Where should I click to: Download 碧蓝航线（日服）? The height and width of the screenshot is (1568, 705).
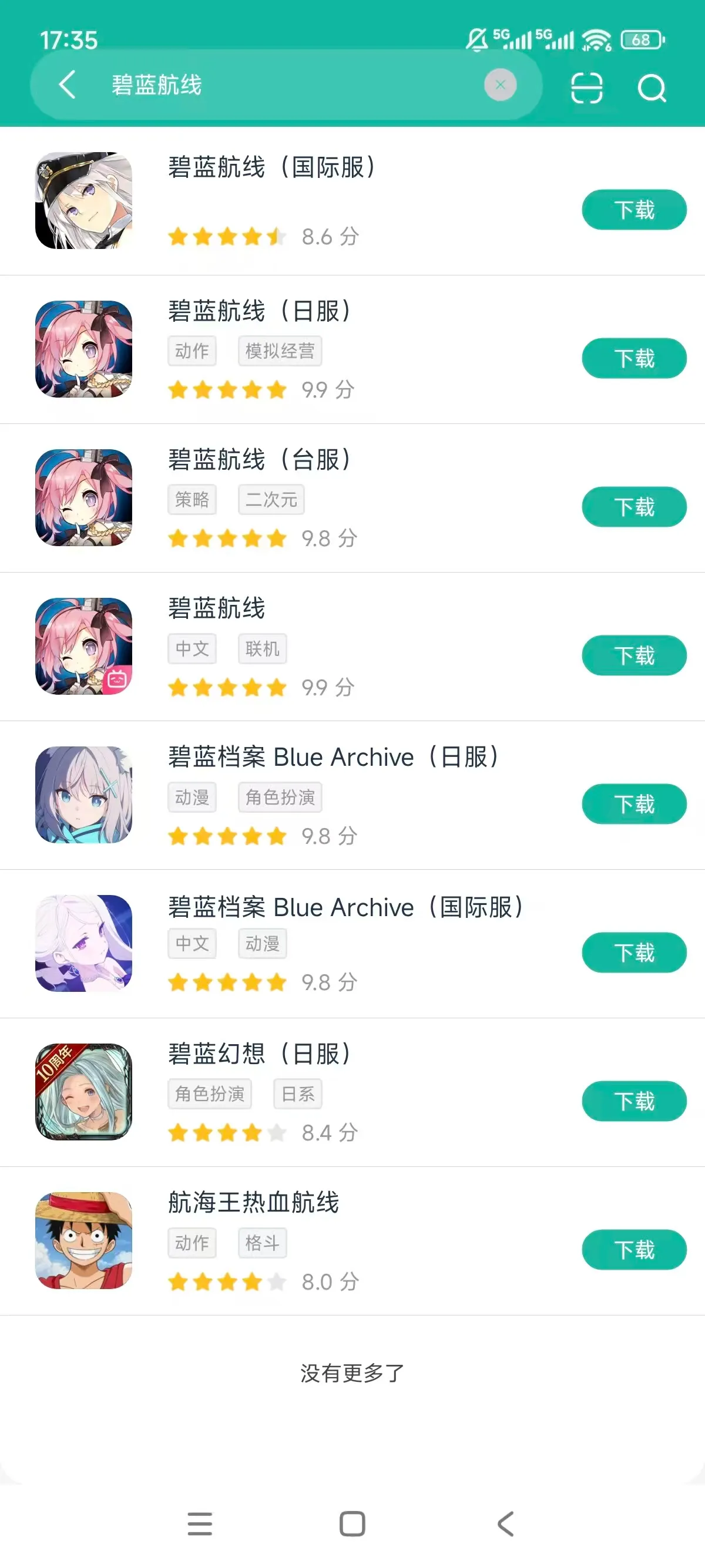(x=634, y=358)
